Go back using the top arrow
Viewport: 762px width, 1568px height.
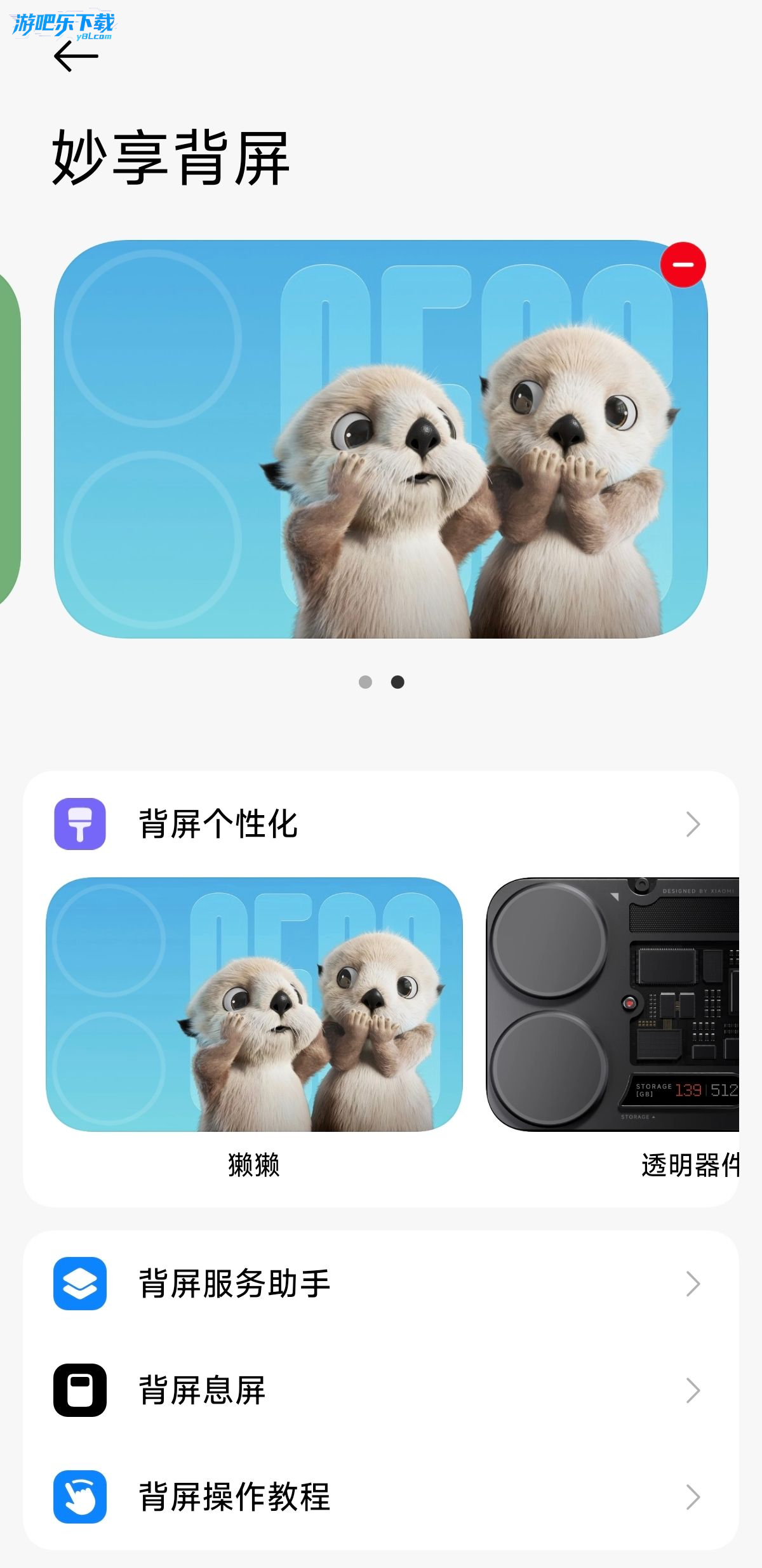pos(76,56)
